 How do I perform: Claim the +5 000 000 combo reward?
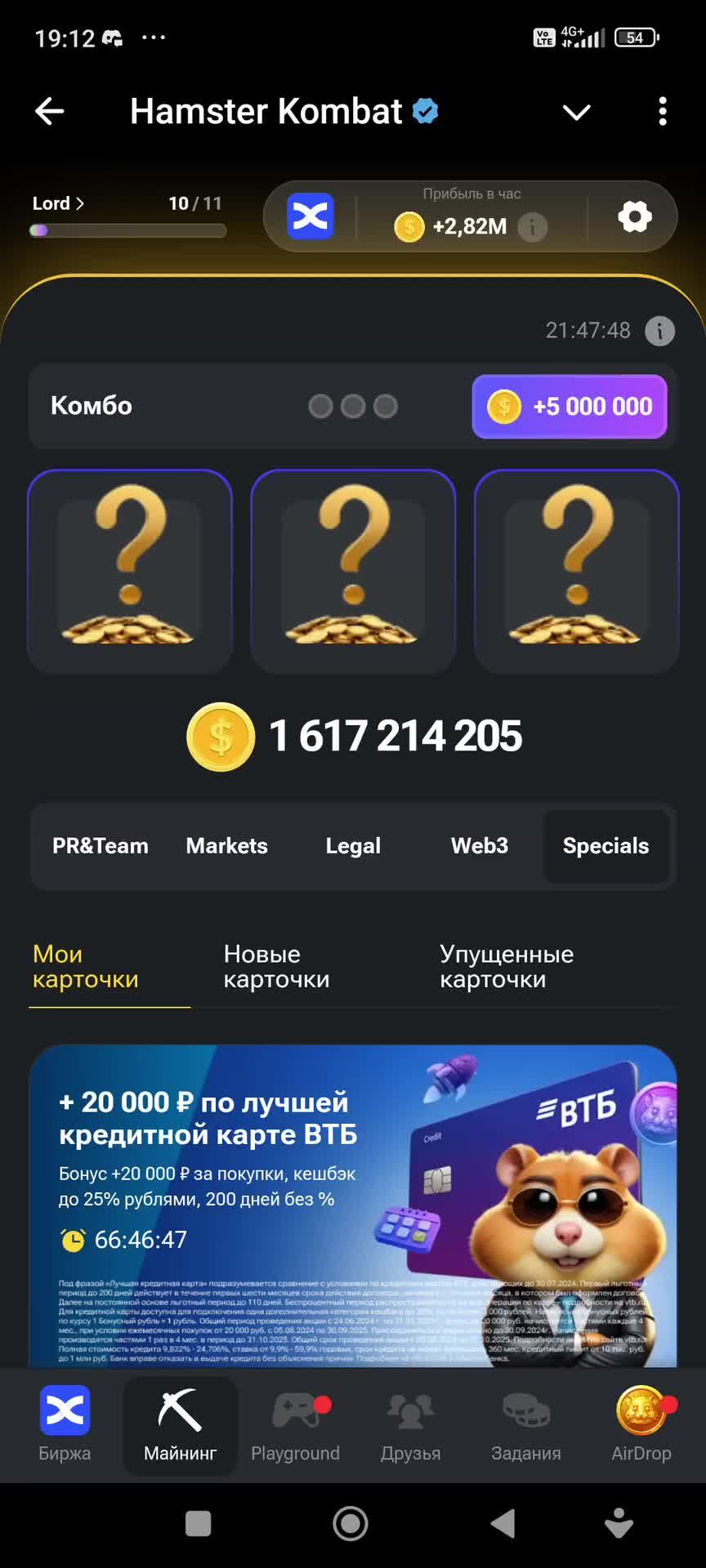click(x=570, y=406)
